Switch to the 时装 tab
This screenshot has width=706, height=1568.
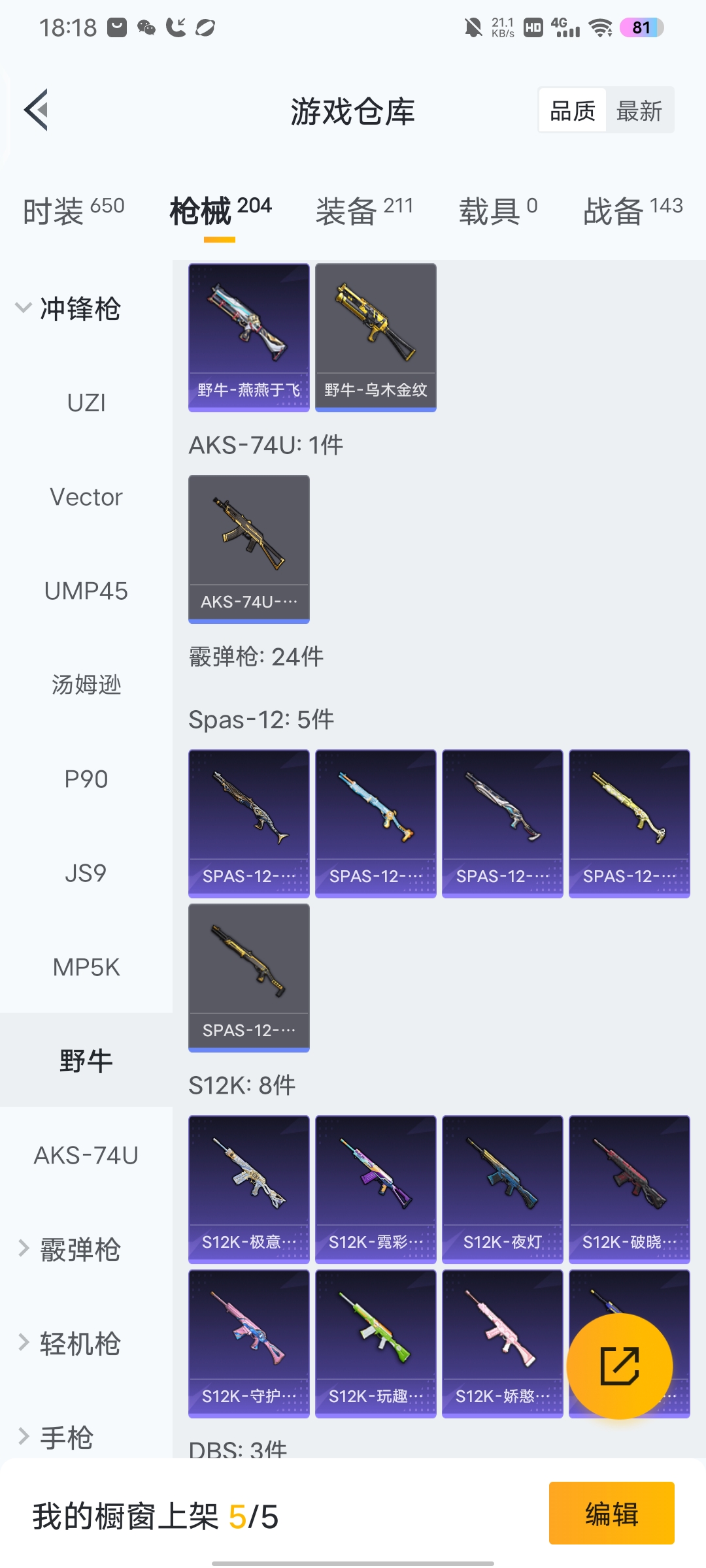[x=73, y=210]
